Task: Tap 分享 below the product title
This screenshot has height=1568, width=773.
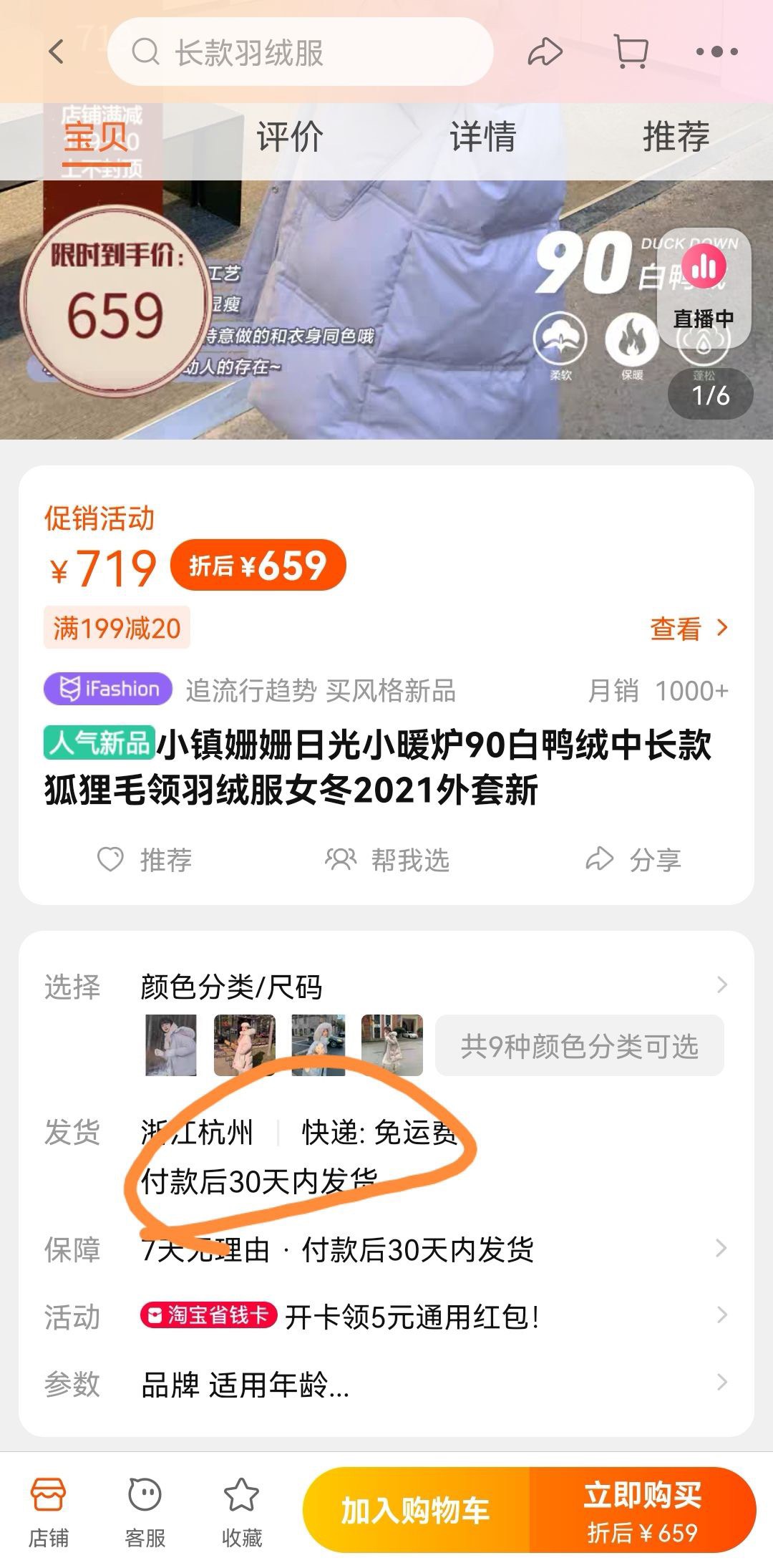Action: click(633, 859)
